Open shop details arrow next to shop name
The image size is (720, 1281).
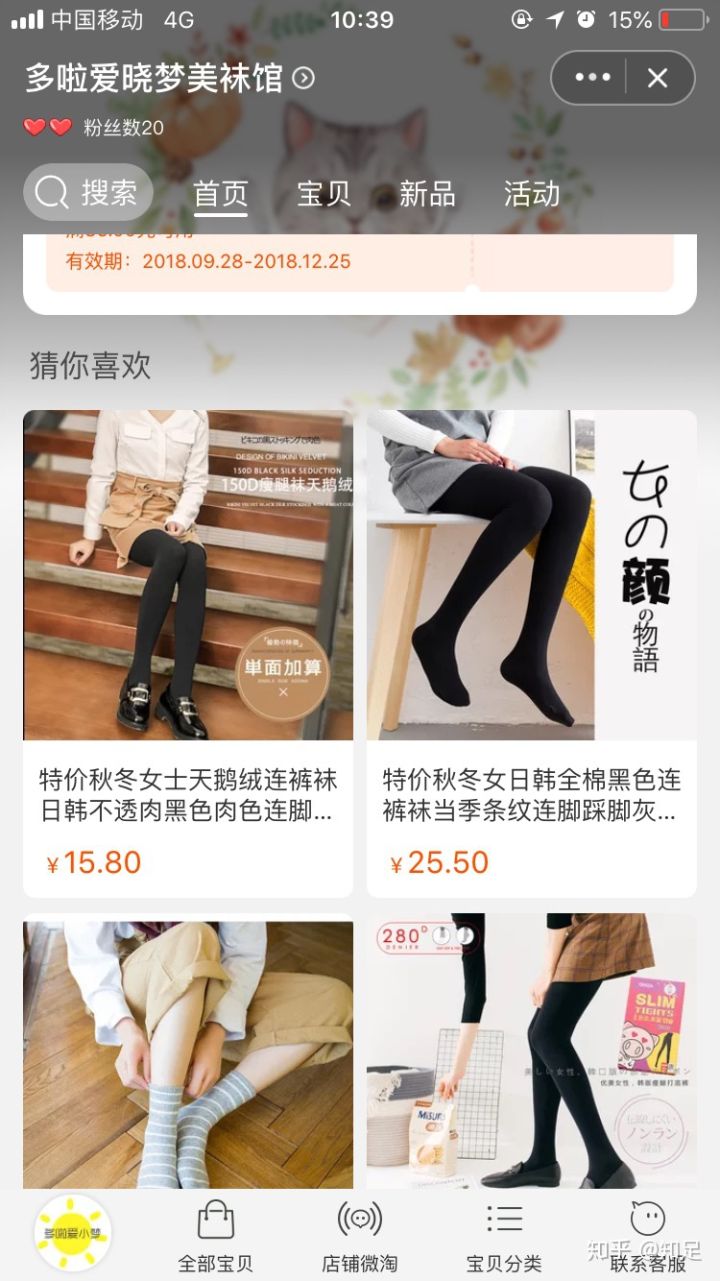(x=303, y=78)
